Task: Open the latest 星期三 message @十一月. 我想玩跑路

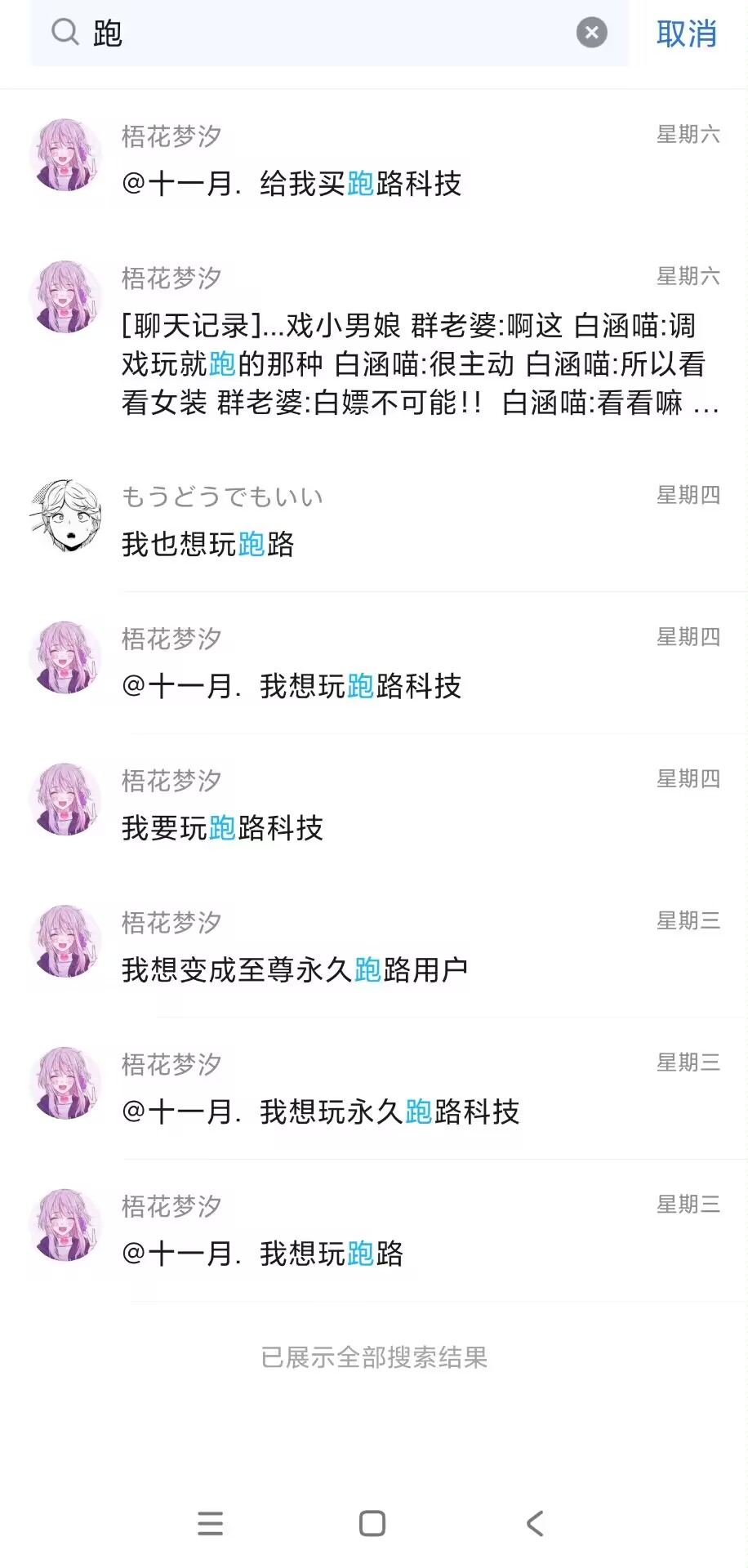Action: [261, 1255]
